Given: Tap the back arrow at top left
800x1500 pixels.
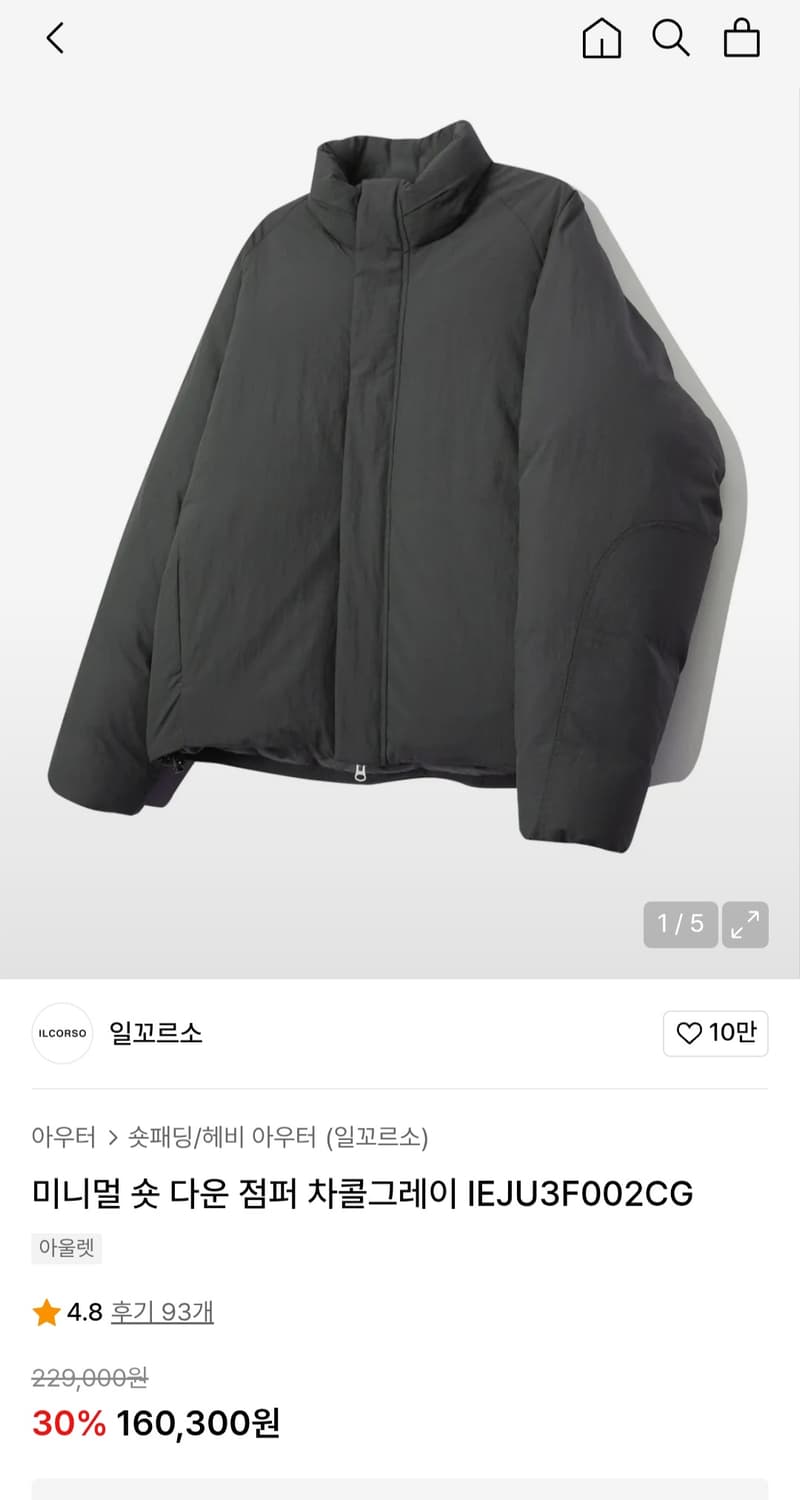Looking at the screenshot, I should tap(55, 40).
